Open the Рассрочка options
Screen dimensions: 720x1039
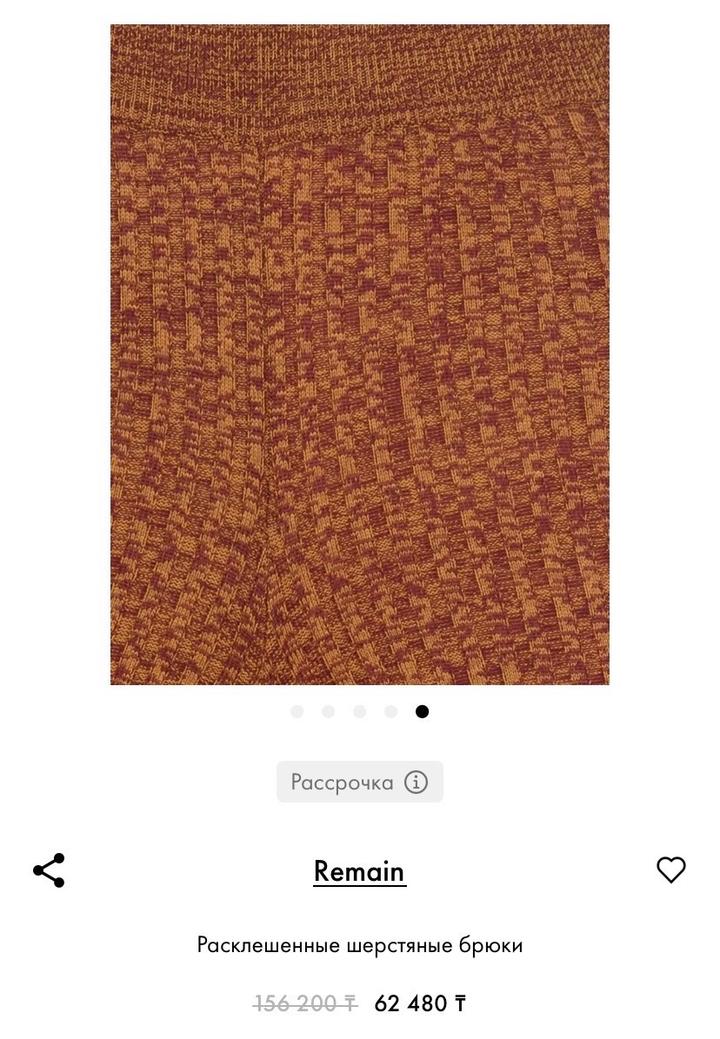(360, 782)
